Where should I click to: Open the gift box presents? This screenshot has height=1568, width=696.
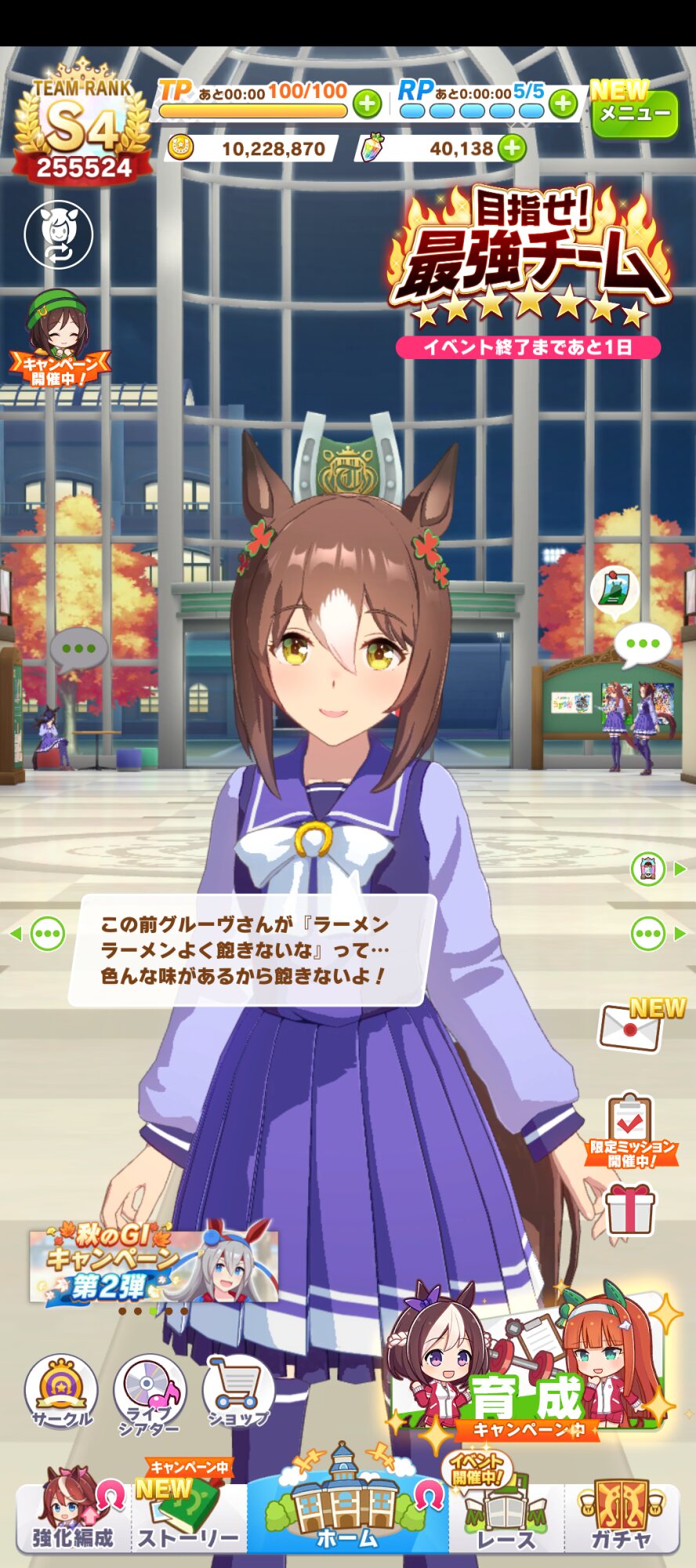[x=629, y=1208]
